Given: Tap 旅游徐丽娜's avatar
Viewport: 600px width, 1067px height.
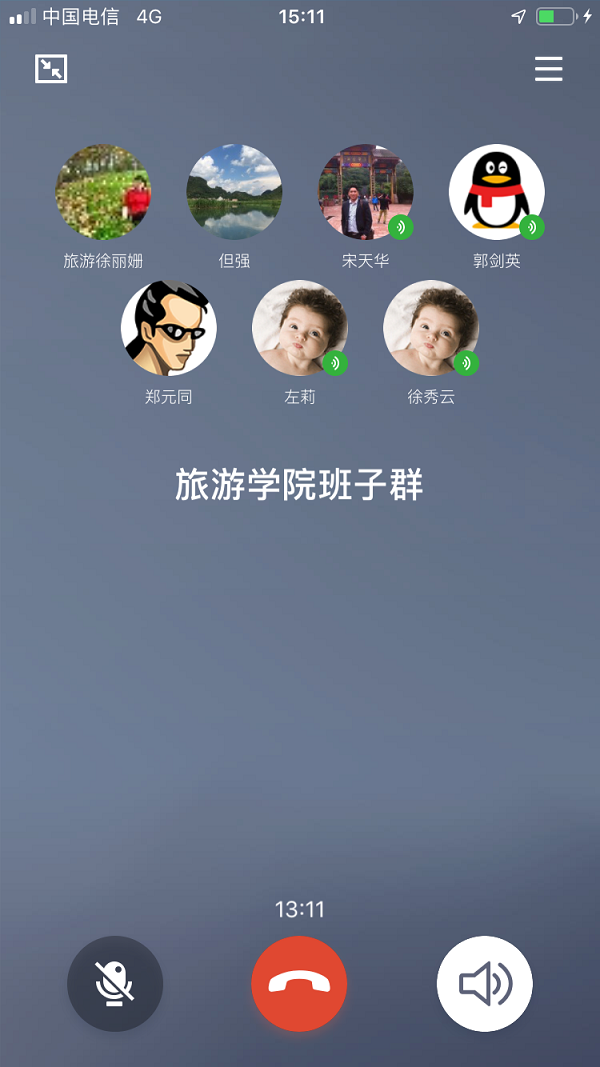Looking at the screenshot, I should point(103,192).
